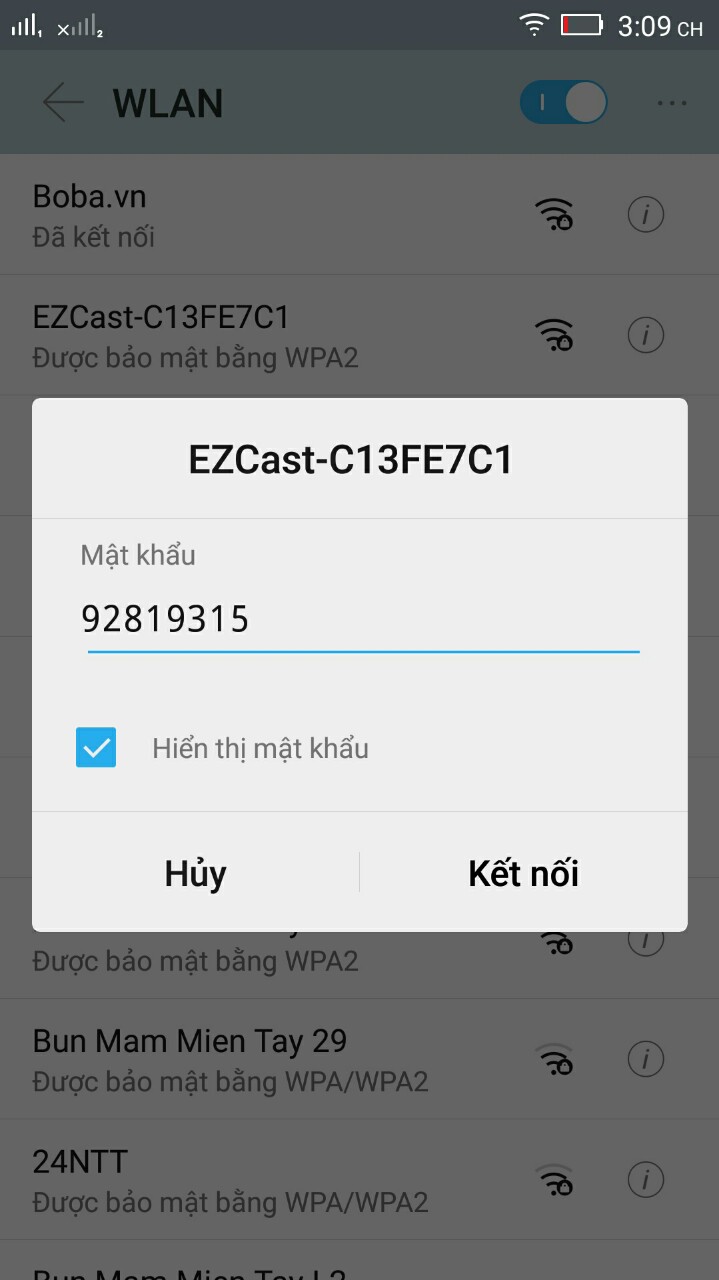The height and width of the screenshot is (1280, 719).
Task: Focus the Mật khẩu password field
Action: (362, 620)
